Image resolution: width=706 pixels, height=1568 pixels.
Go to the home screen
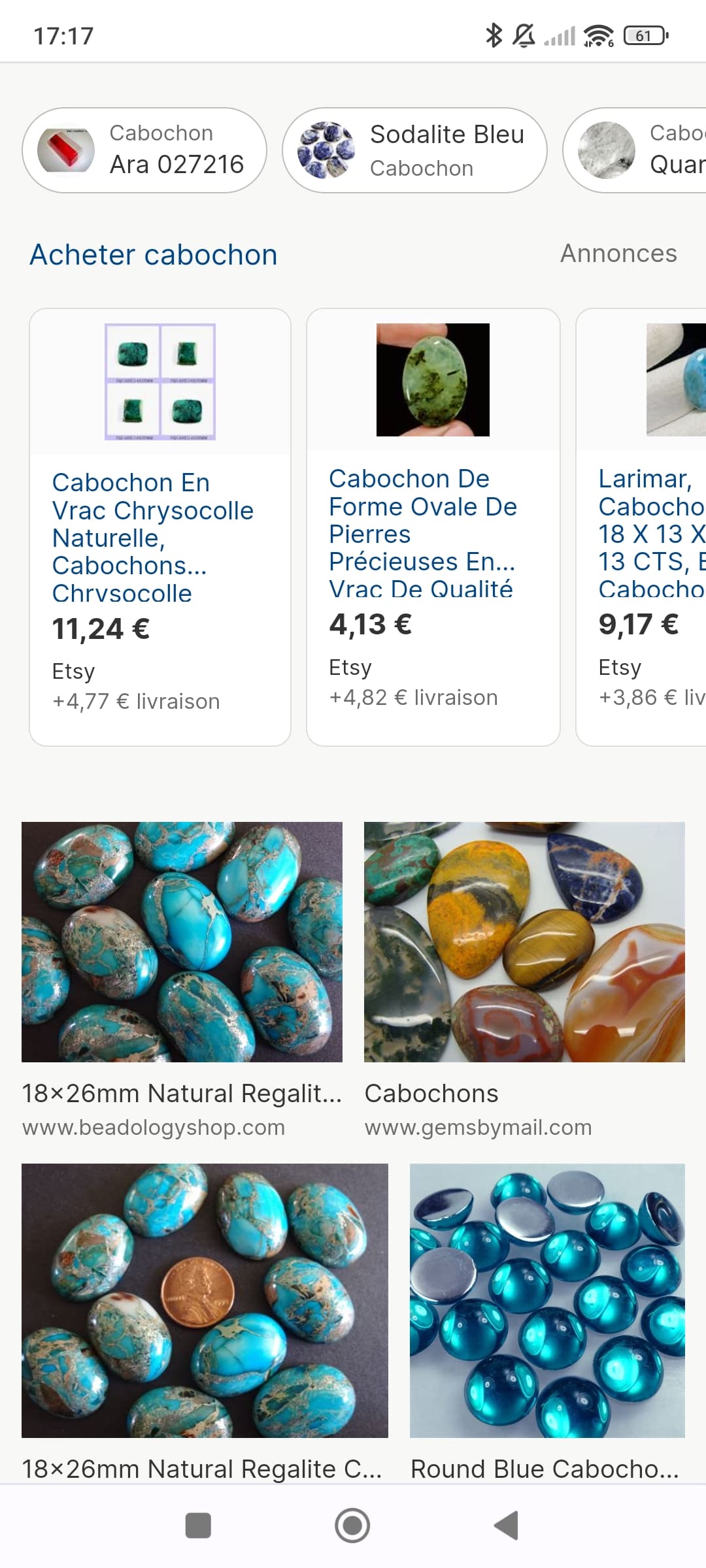[x=352, y=1526]
